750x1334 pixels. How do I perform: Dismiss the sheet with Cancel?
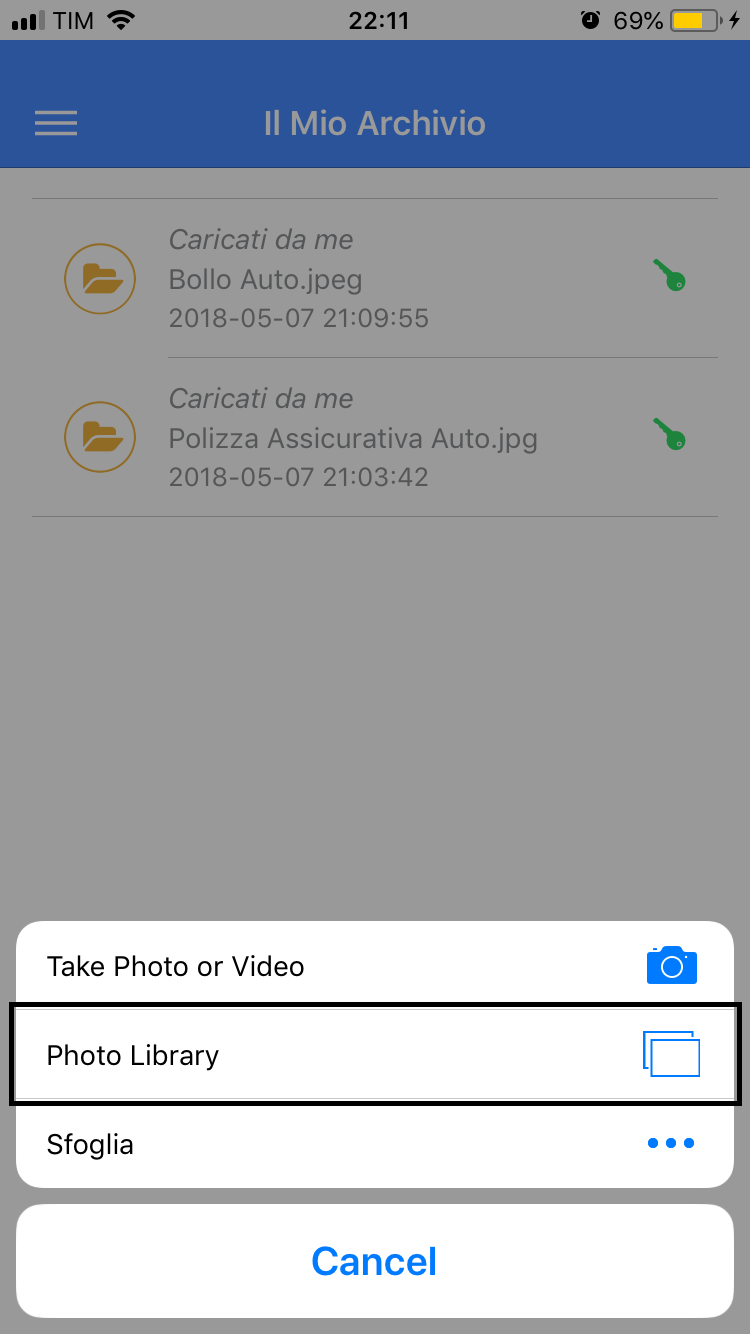click(x=375, y=1261)
